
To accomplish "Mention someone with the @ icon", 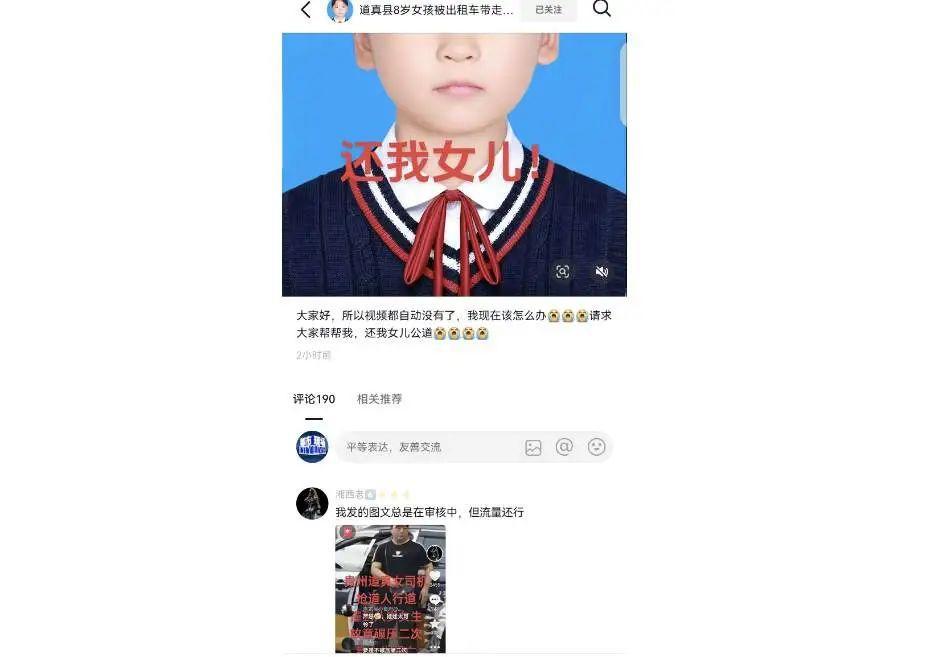I will 564,447.
